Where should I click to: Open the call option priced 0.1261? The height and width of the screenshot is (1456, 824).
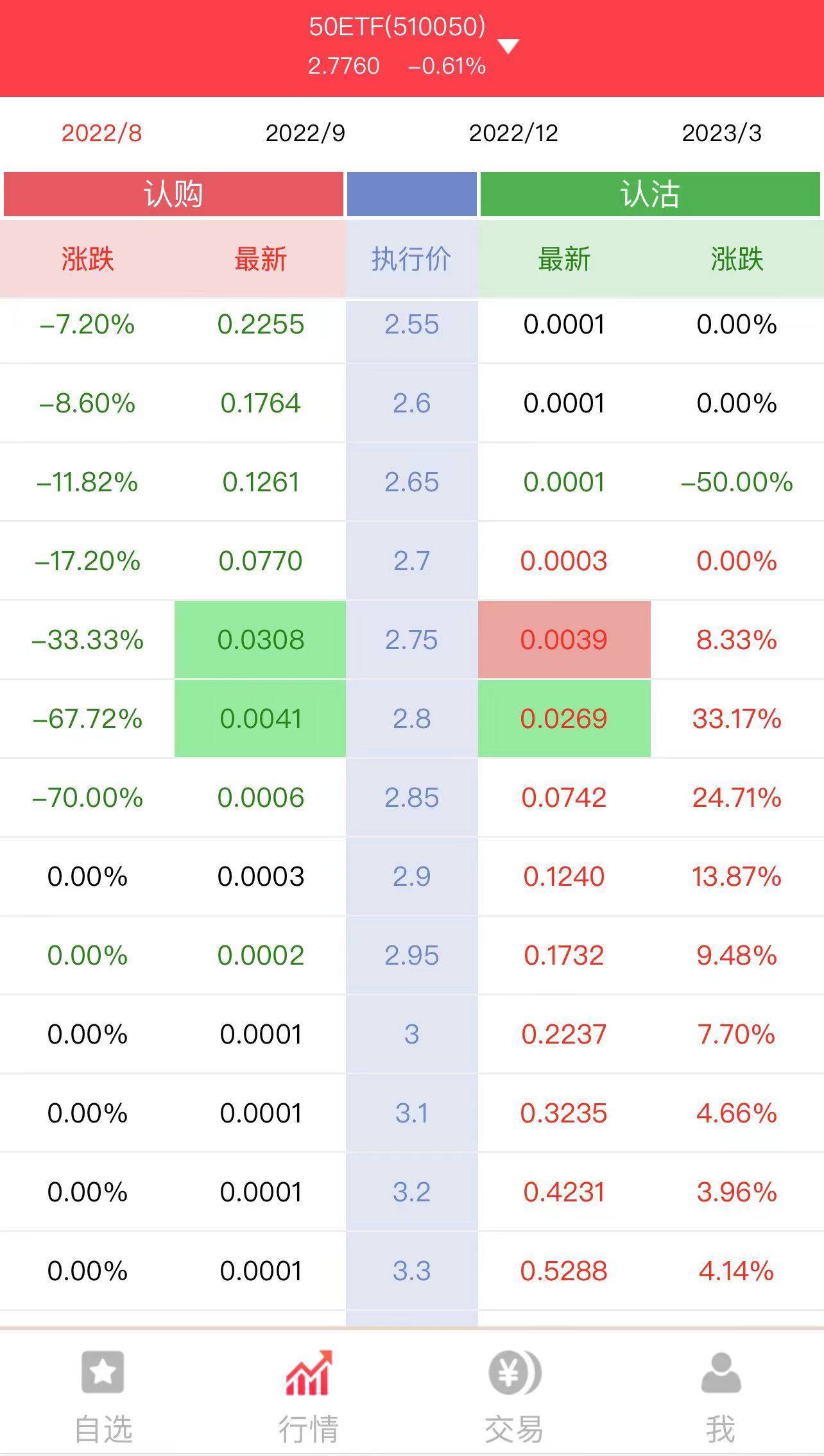click(x=260, y=482)
